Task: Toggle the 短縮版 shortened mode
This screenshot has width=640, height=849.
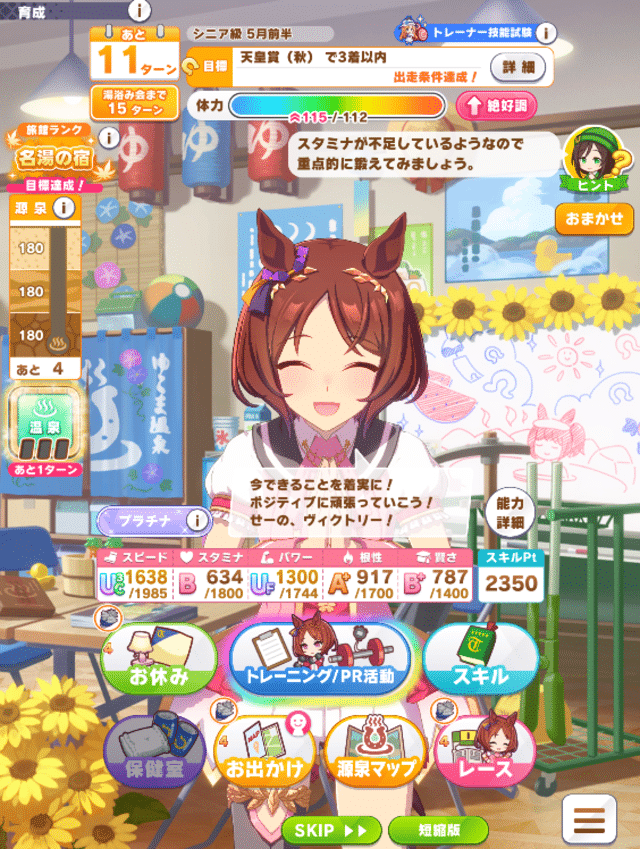Action: (437, 830)
